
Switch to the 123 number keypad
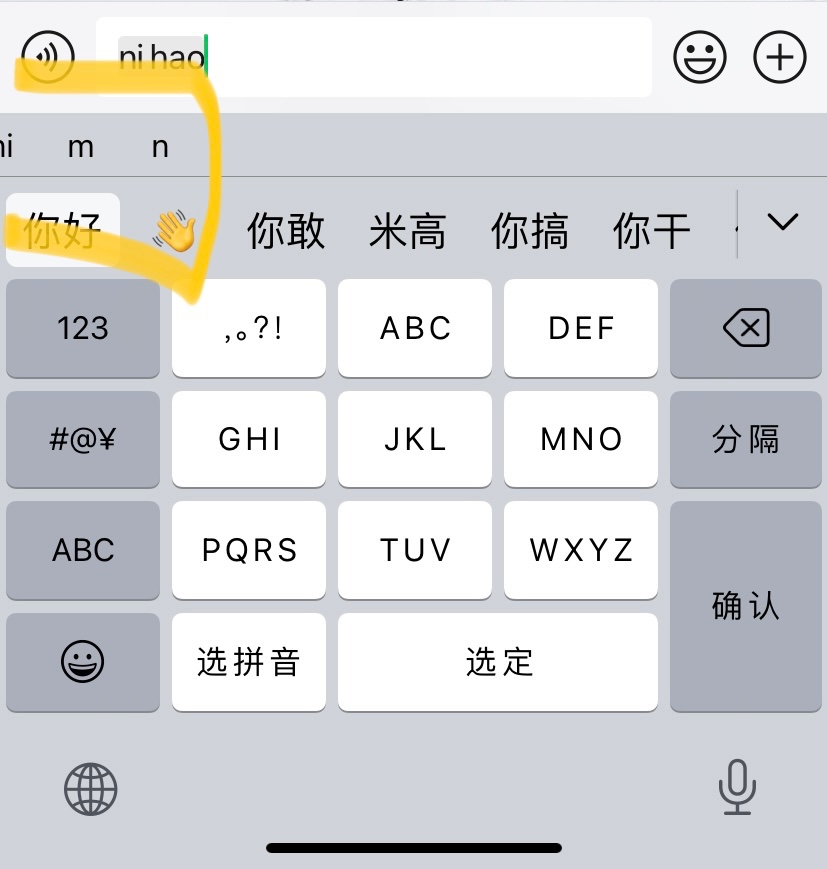tap(83, 328)
